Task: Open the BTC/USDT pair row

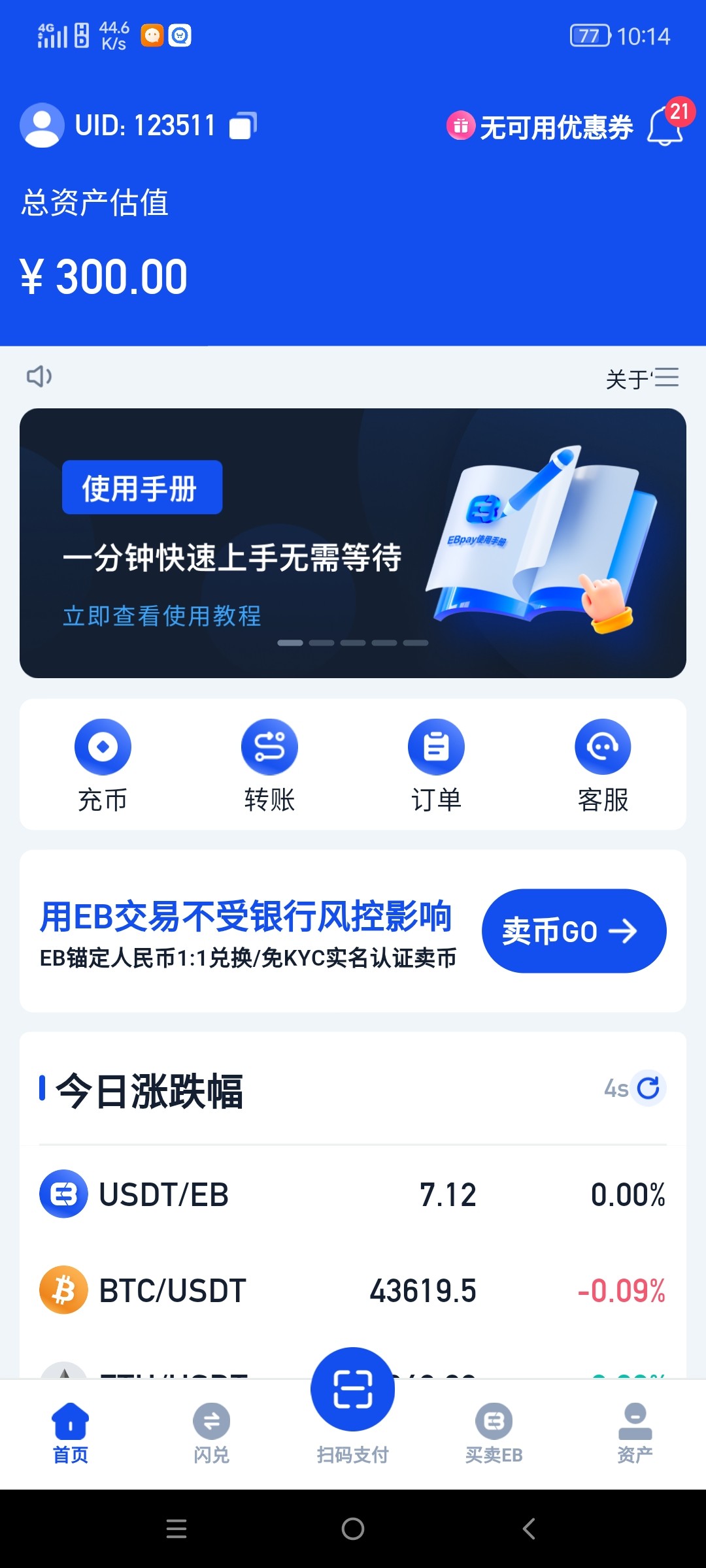Action: point(353,1290)
